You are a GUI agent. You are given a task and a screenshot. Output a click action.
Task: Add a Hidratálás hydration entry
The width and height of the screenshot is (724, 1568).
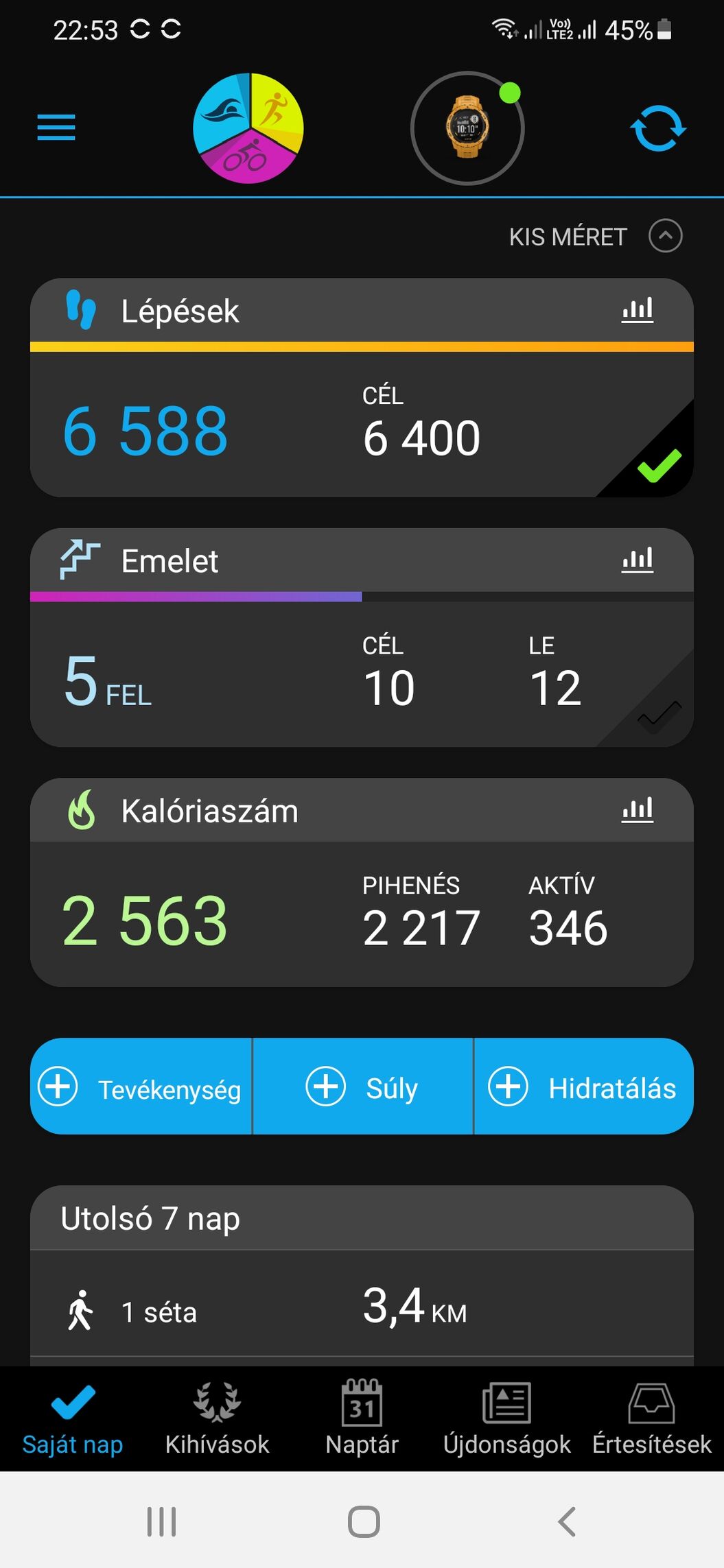[x=583, y=1087]
